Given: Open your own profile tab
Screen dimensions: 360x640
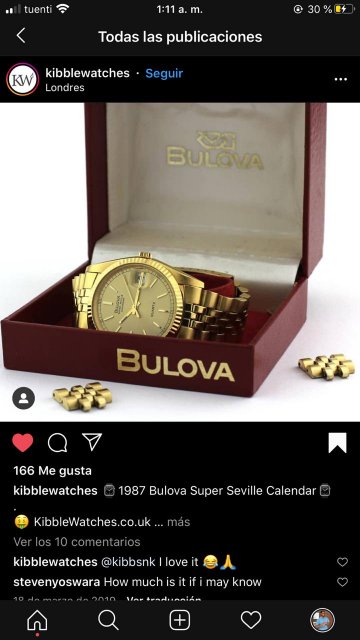Looking at the screenshot, I should pos(322,620).
